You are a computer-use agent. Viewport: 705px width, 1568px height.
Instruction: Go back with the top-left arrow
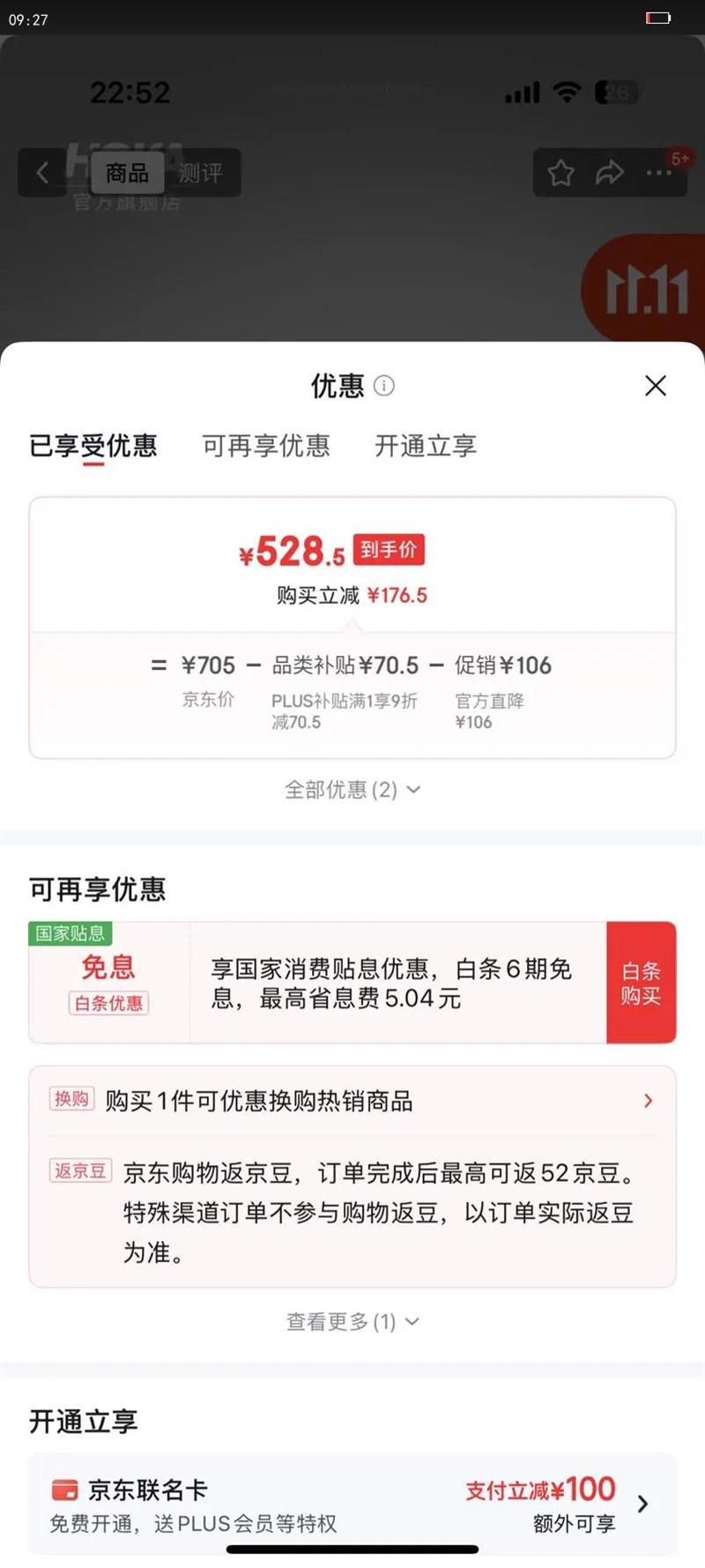click(42, 173)
